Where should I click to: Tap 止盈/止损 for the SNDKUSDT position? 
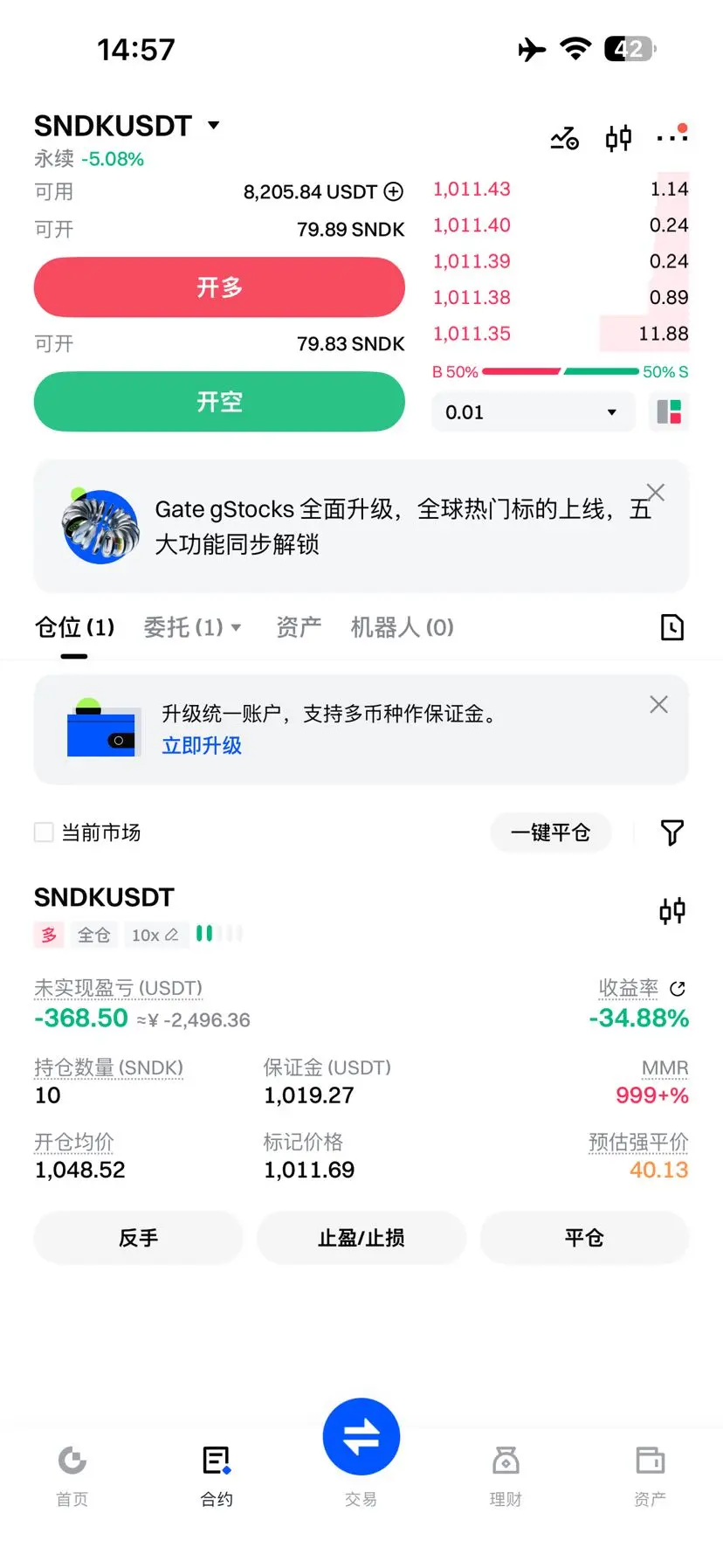click(x=361, y=1238)
